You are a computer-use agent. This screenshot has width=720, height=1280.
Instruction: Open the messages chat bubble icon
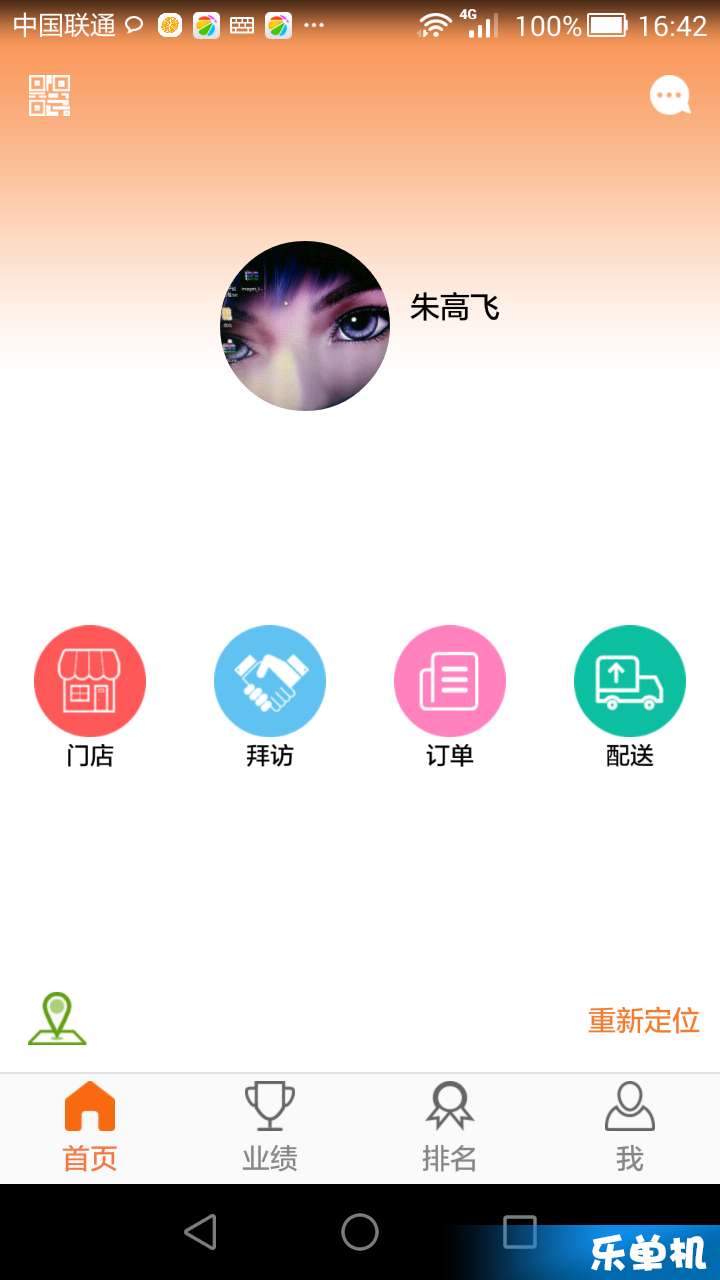tap(670, 96)
